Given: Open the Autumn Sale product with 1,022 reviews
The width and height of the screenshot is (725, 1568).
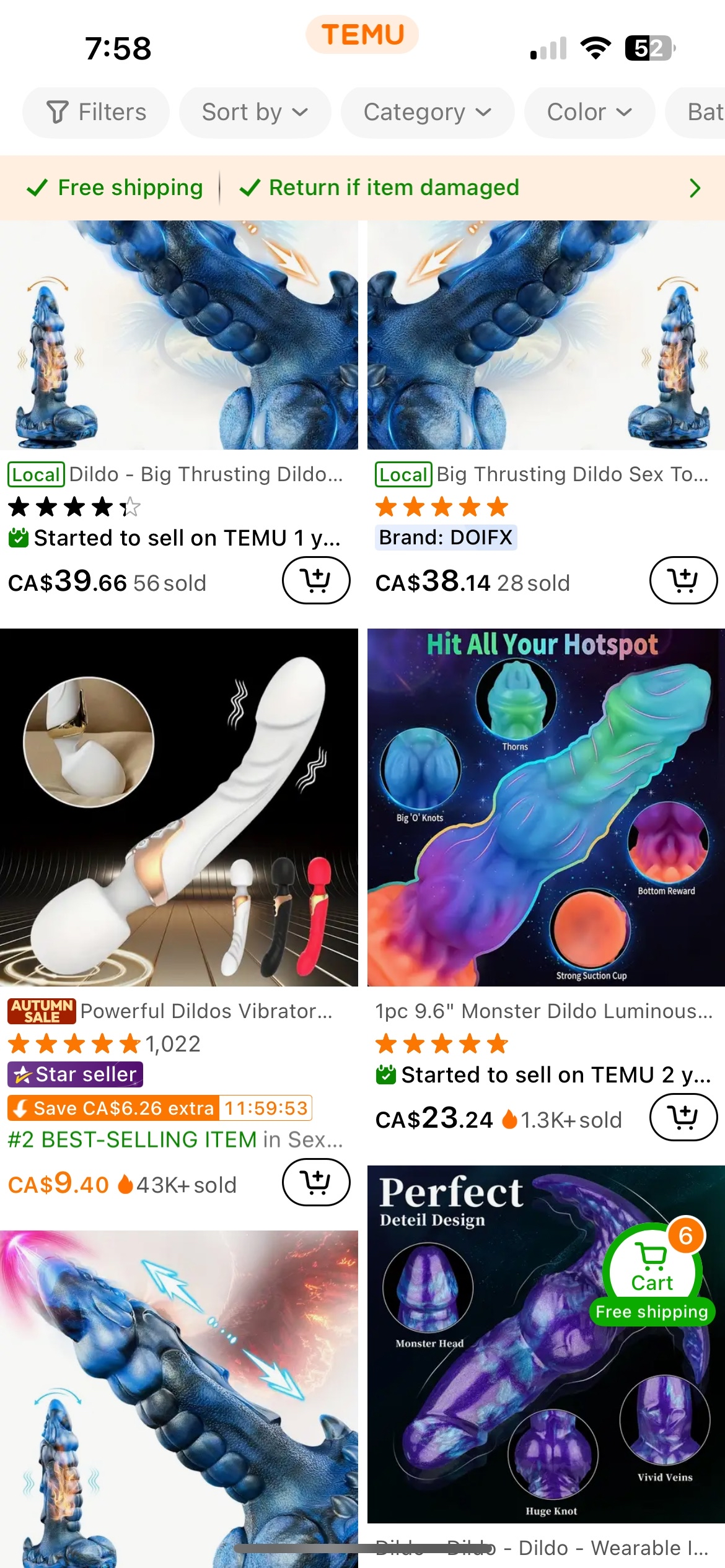Looking at the screenshot, I should [178, 808].
